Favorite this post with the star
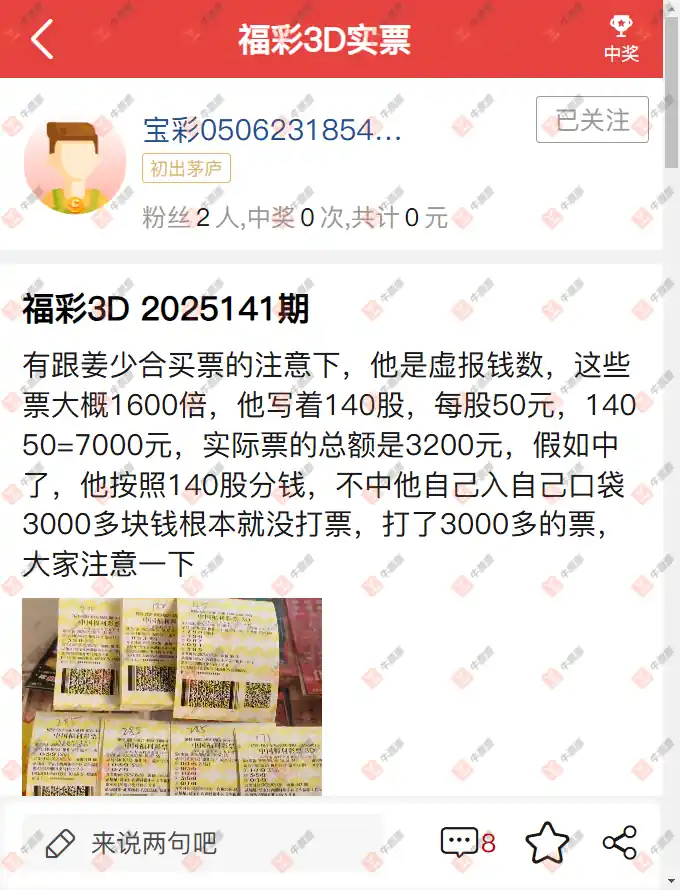Viewport: 680px width, 890px height. click(x=546, y=843)
